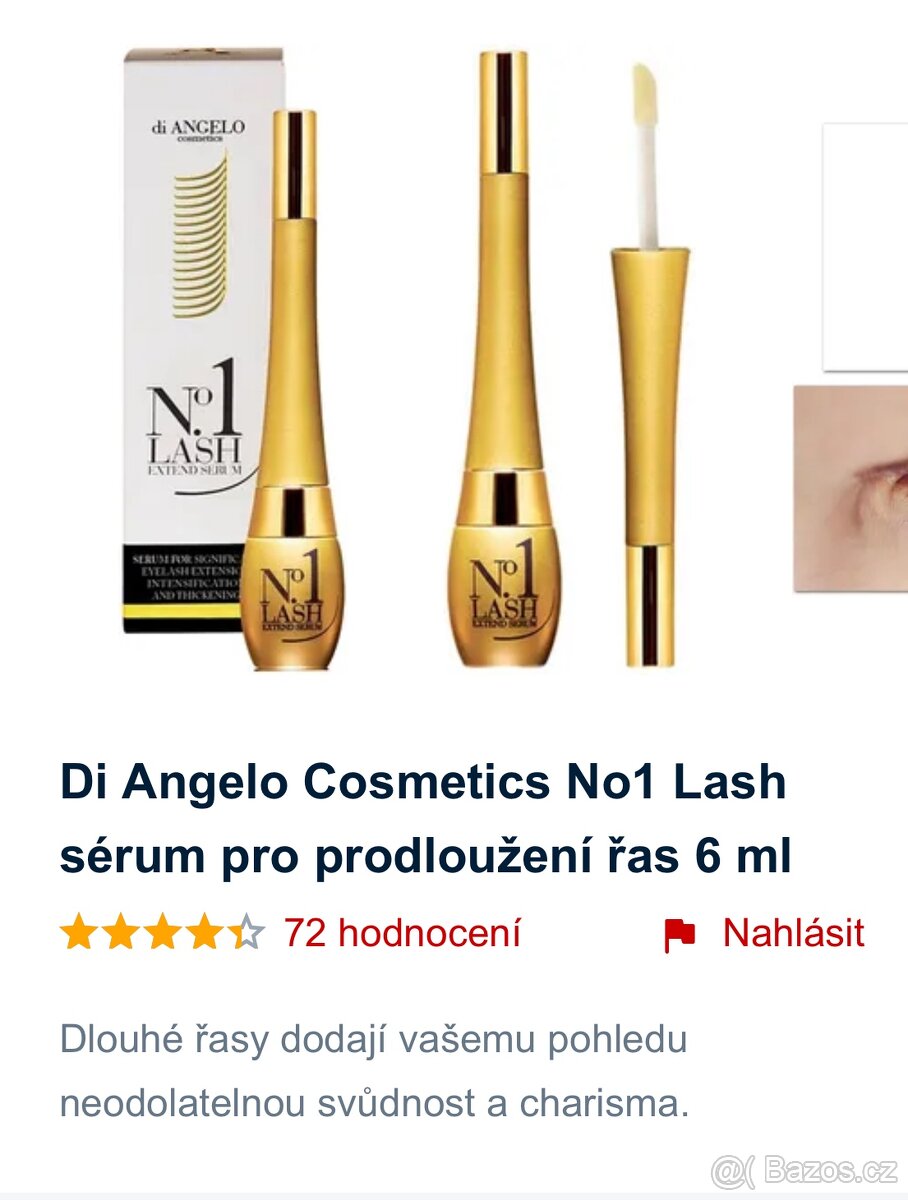The width and height of the screenshot is (908, 1200).
Task: View the eye close-up gallery photo
Action: pos(852,488)
